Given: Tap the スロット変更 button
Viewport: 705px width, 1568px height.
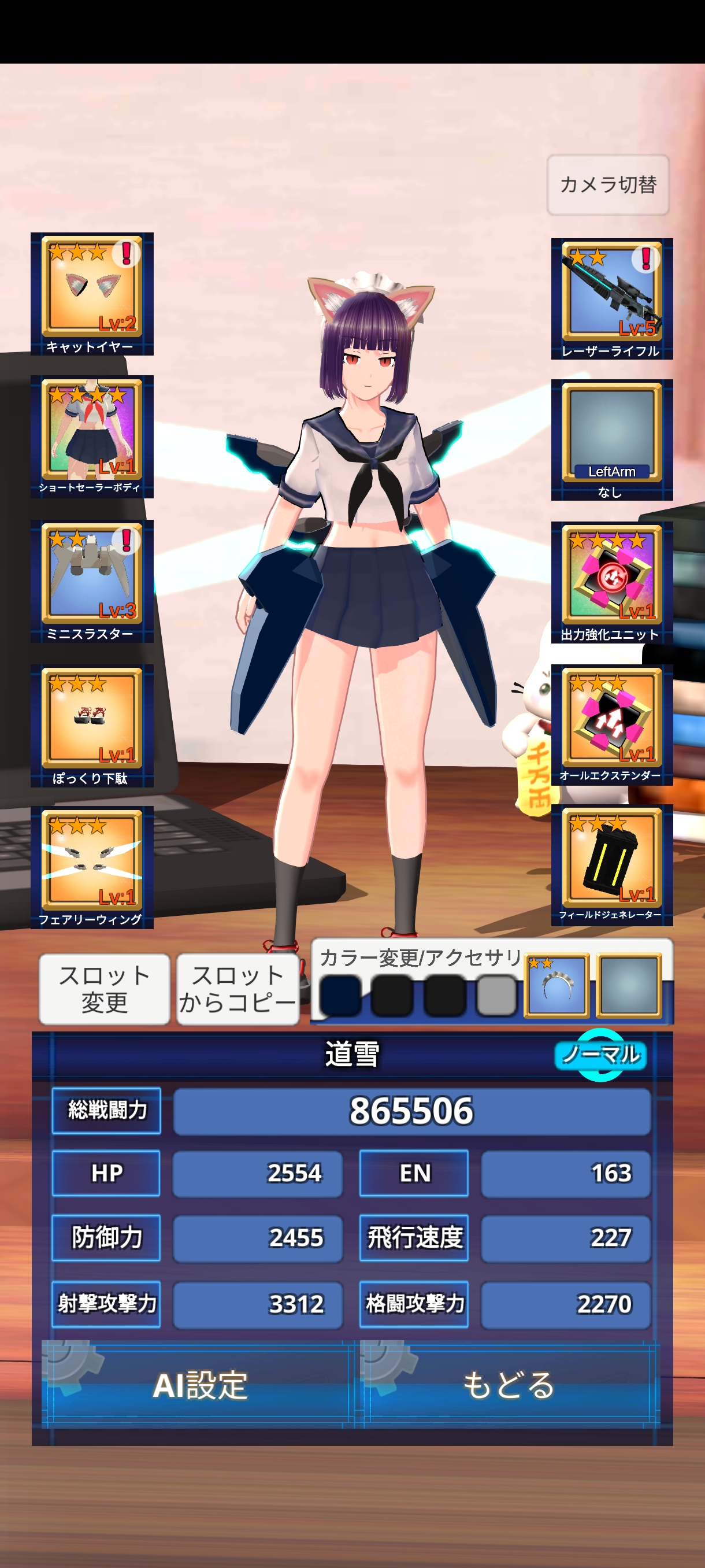Looking at the screenshot, I should [104, 989].
